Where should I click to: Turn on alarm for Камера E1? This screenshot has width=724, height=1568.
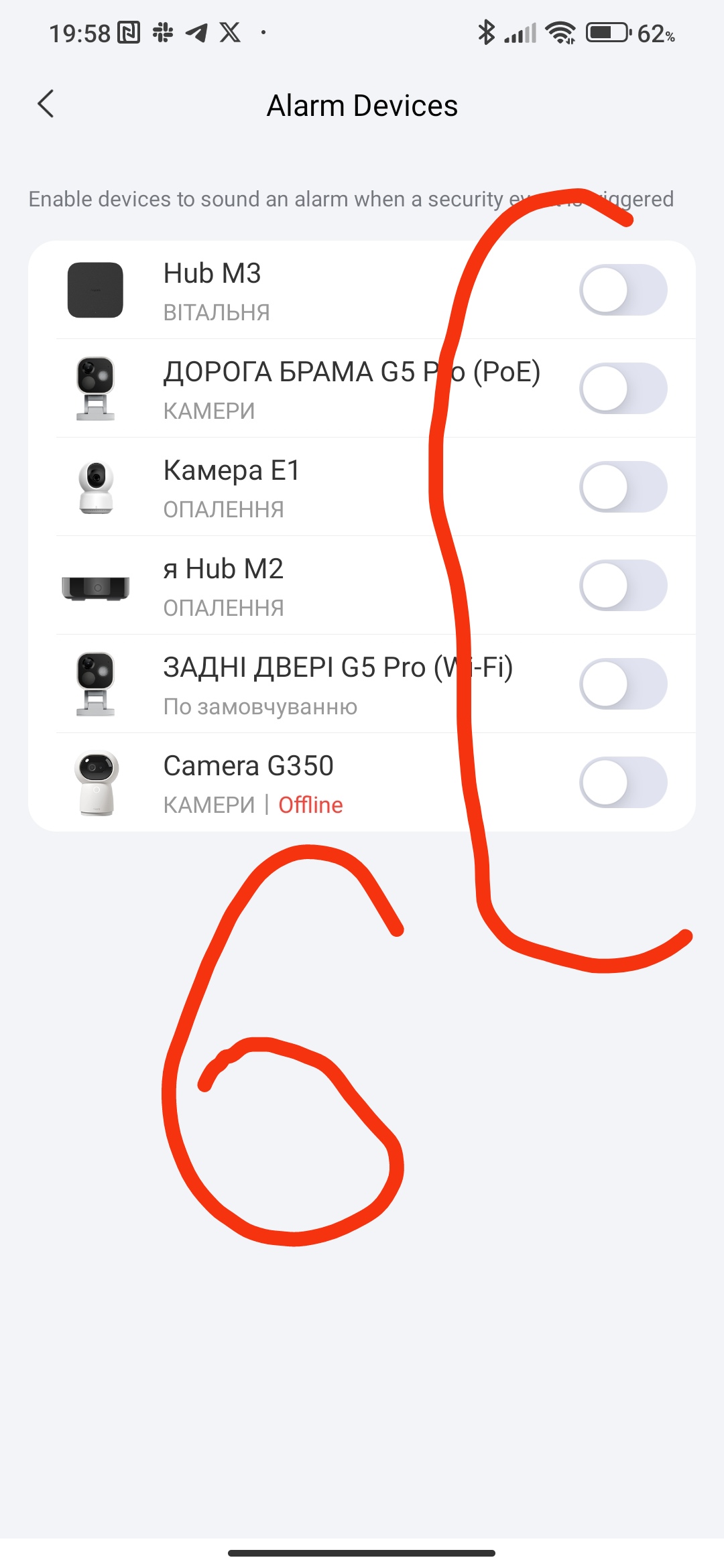click(x=623, y=487)
